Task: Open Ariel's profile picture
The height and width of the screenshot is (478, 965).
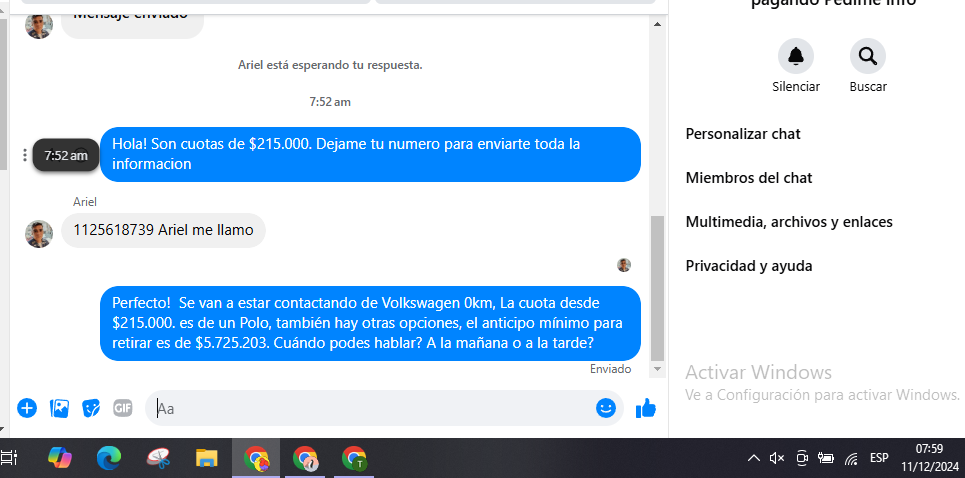Action: point(39,234)
